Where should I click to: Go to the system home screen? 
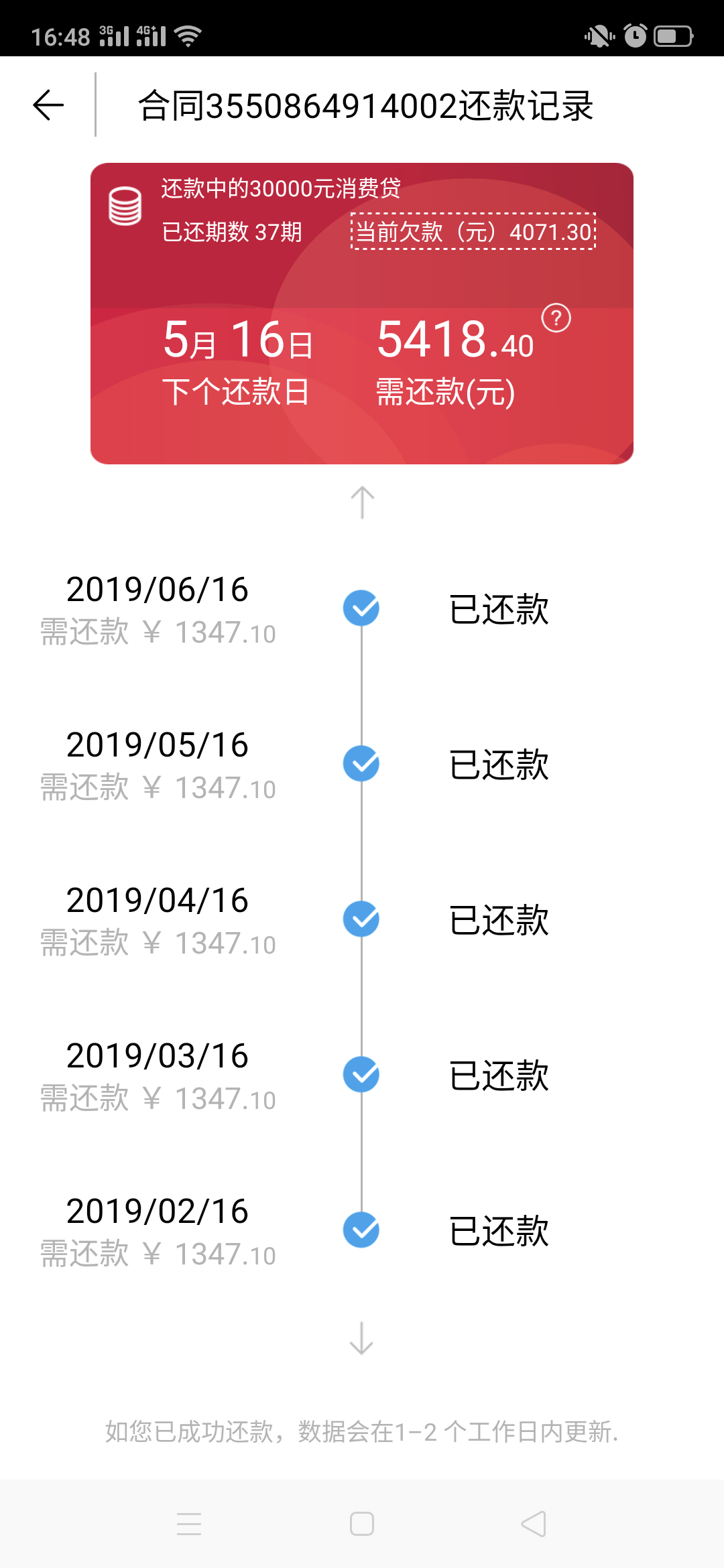pos(362,1524)
